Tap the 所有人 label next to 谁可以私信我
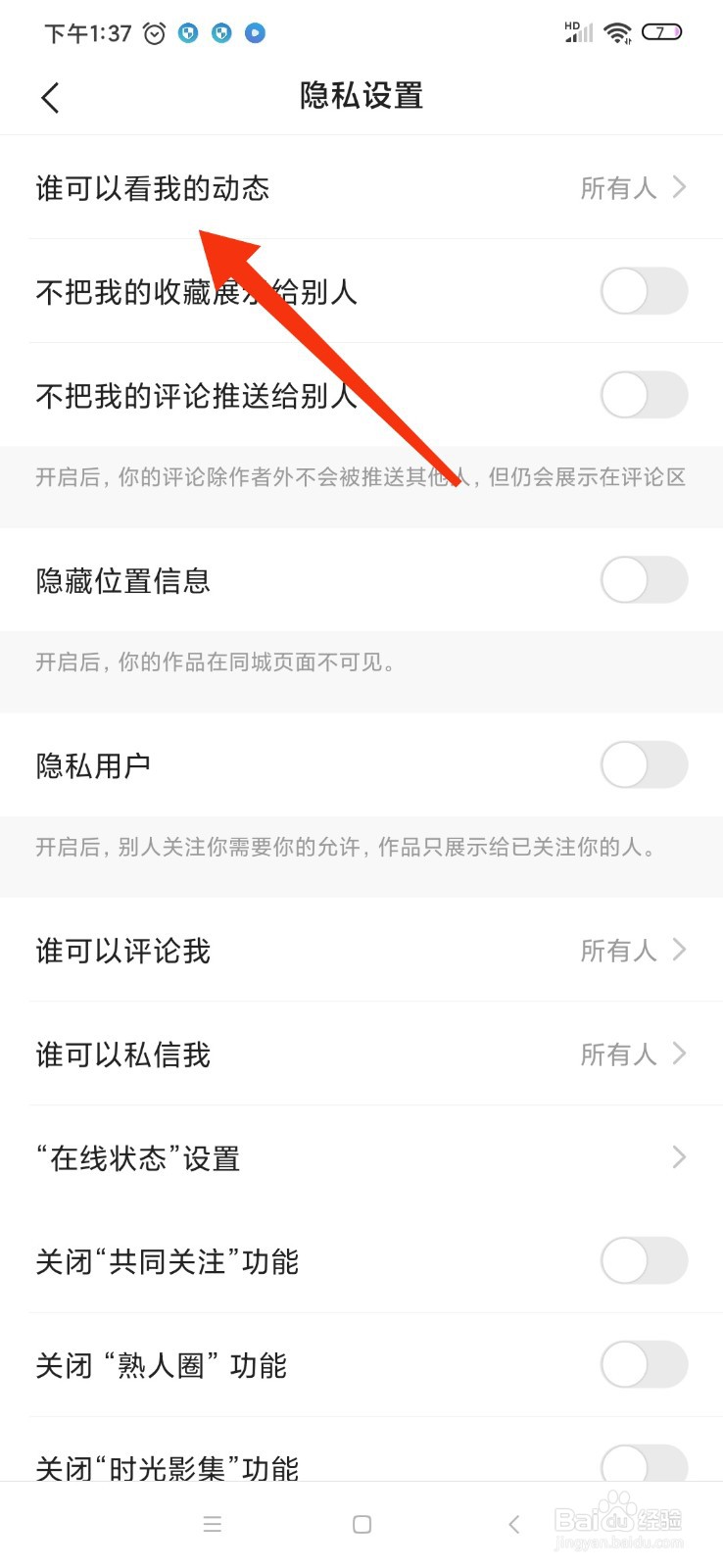This screenshot has width=723, height=1568. tap(617, 1053)
